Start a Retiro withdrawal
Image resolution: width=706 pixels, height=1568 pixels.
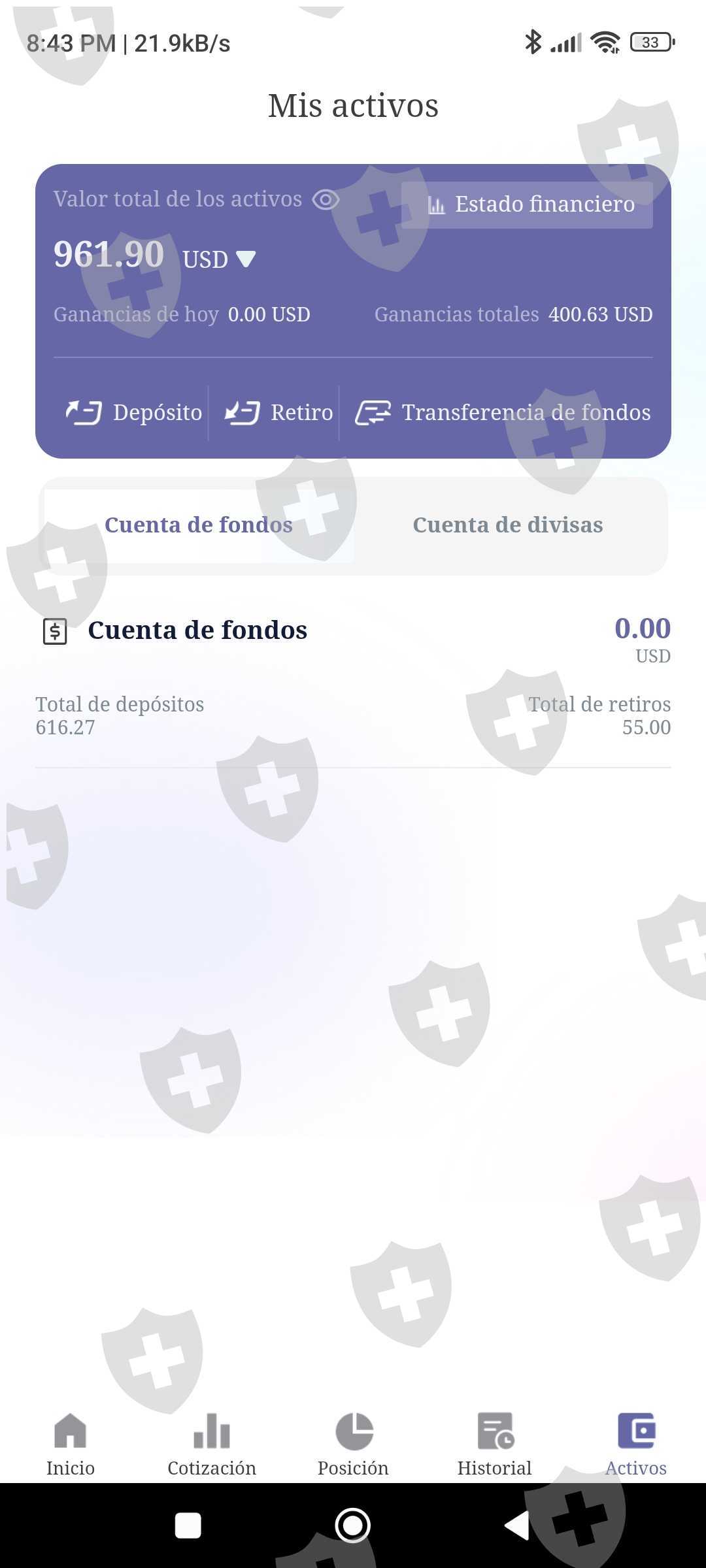click(x=279, y=412)
